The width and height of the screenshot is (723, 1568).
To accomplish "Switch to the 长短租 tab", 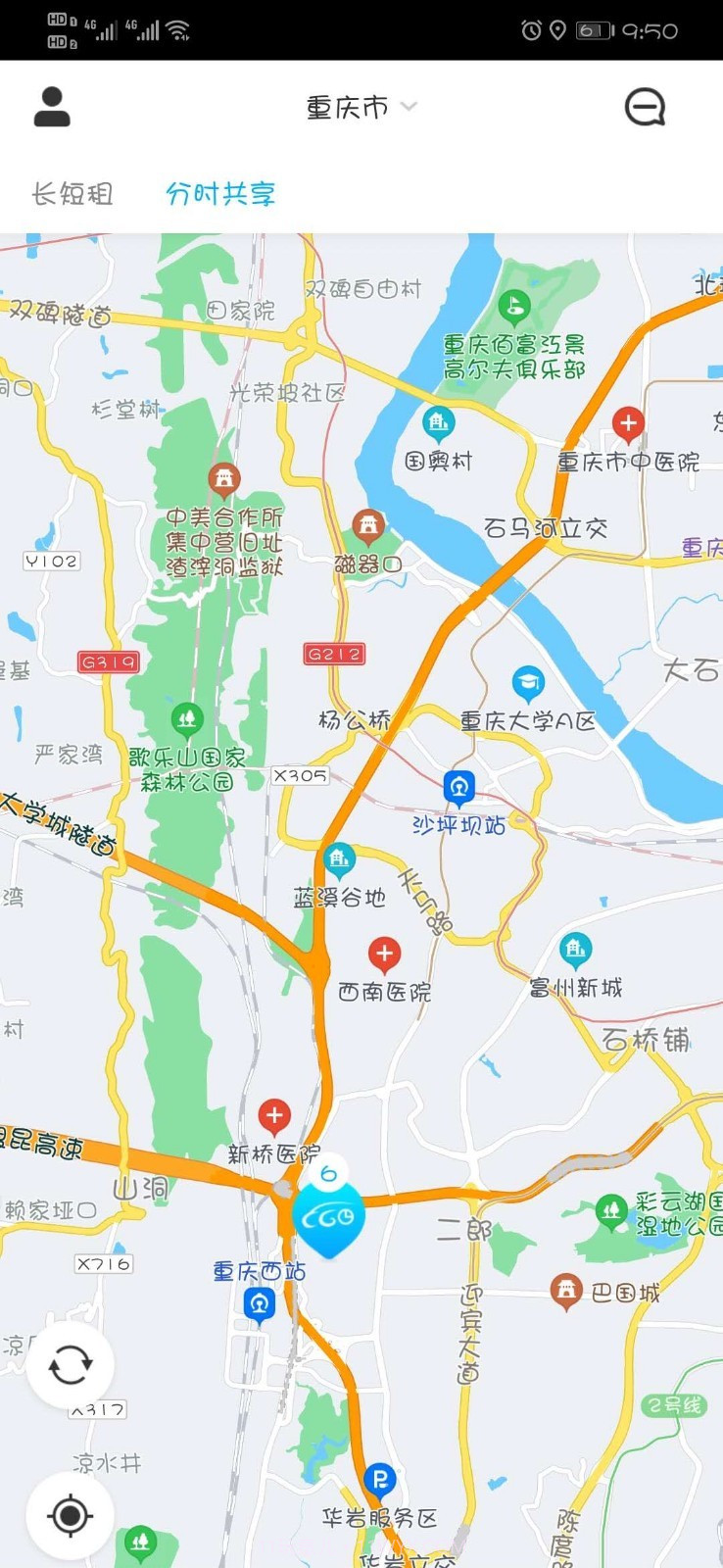I will 72,195.
